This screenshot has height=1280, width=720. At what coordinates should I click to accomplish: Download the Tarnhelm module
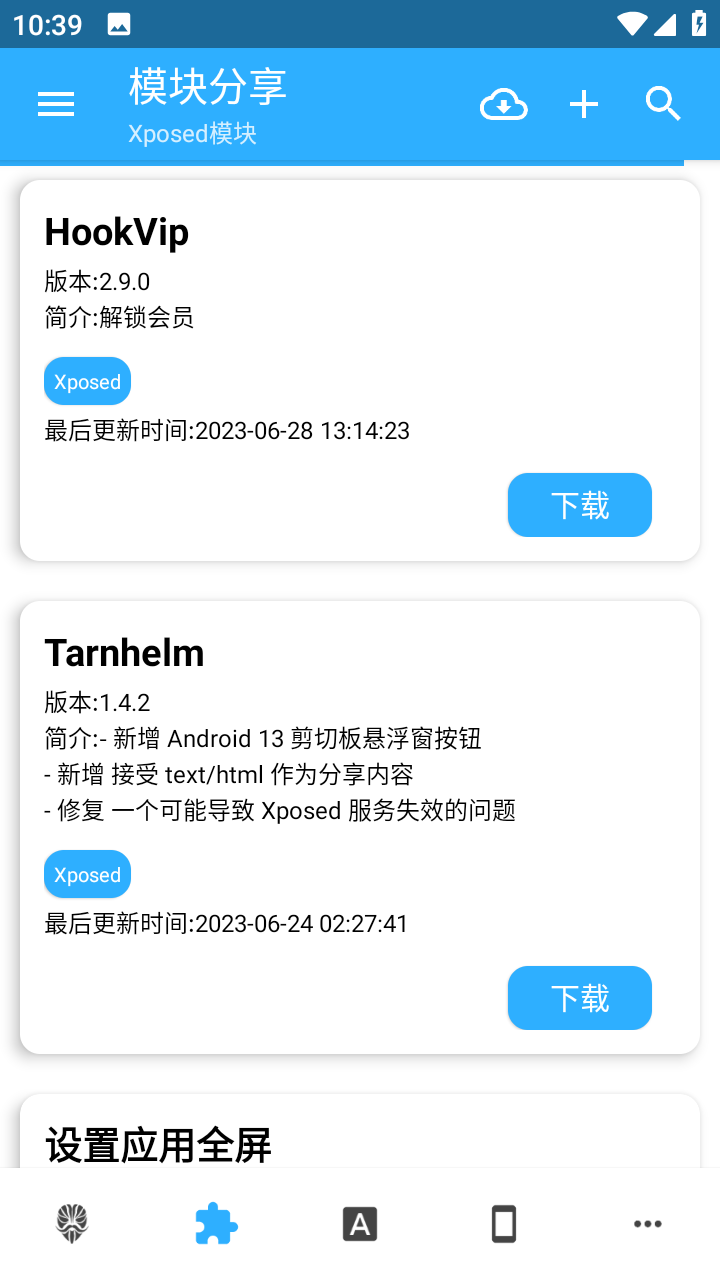(x=580, y=998)
